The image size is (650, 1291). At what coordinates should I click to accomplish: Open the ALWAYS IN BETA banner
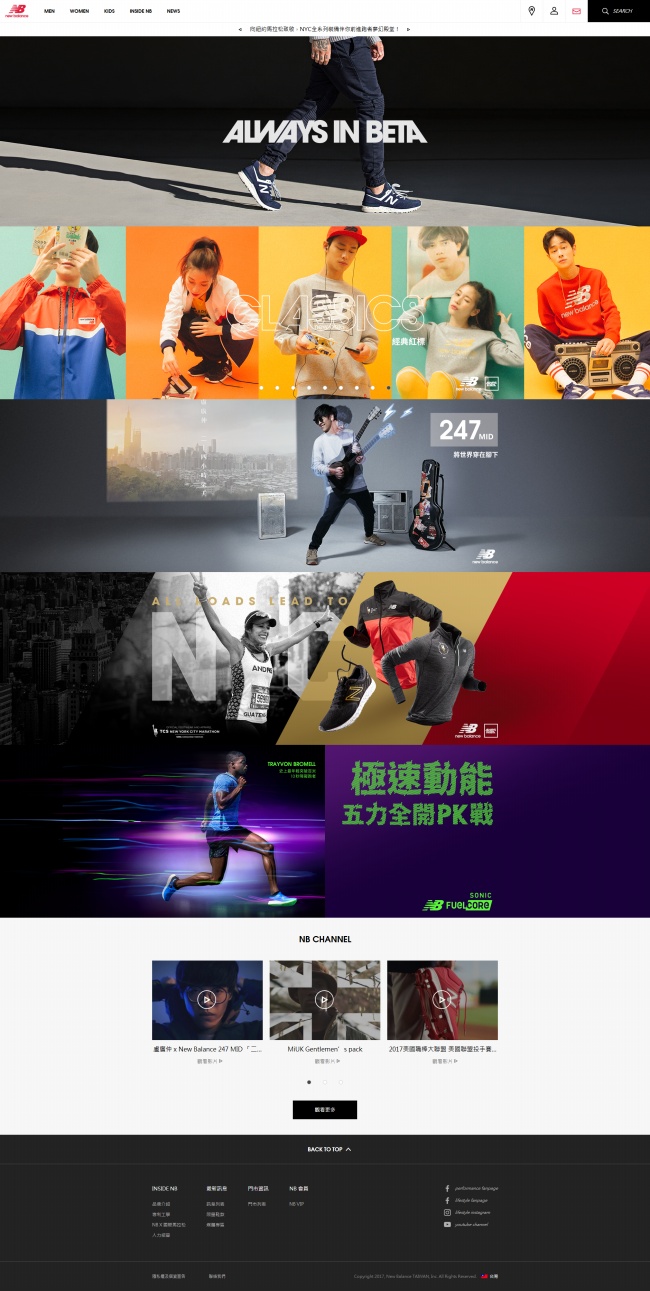pyautogui.click(x=325, y=131)
